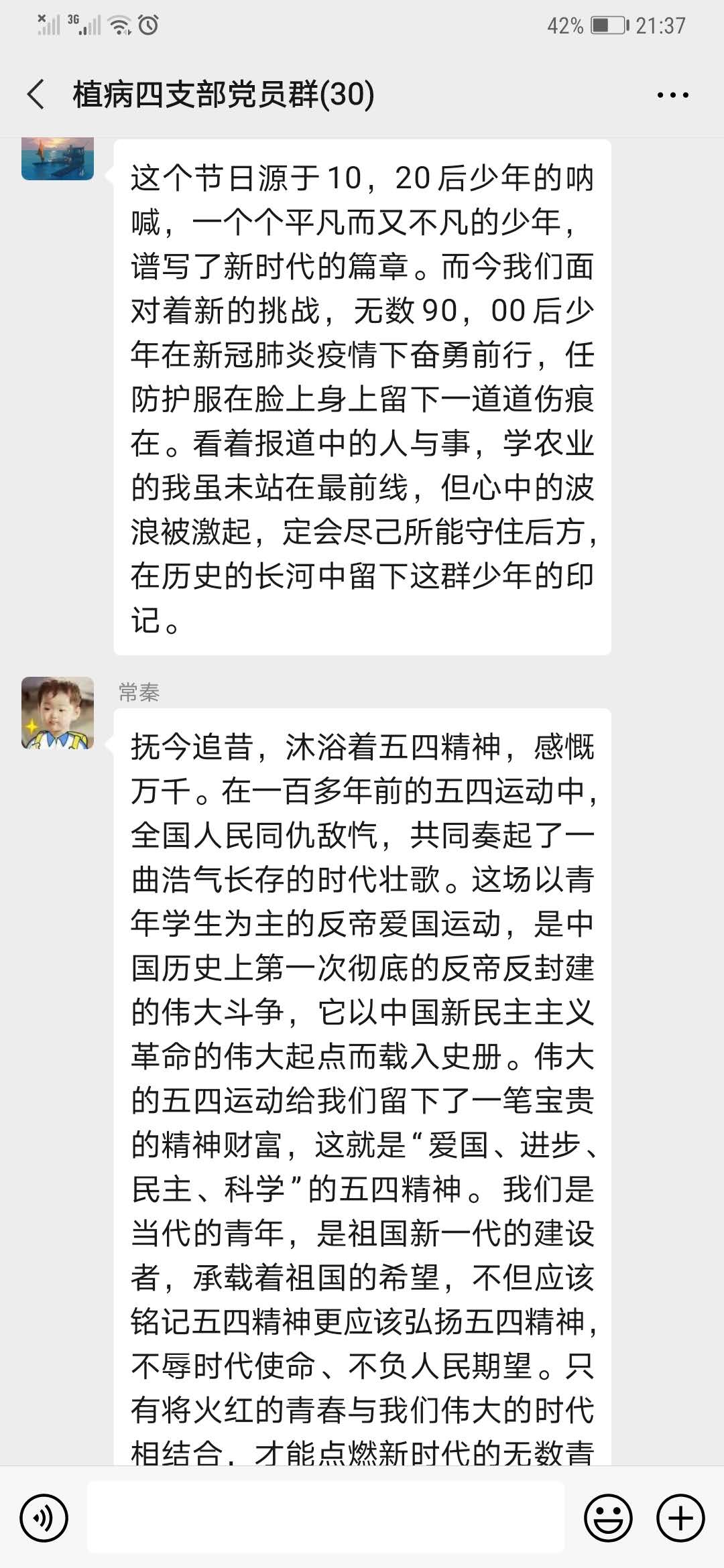
Task: Tap the message text input field
Action: click(x=326, y=1518)
